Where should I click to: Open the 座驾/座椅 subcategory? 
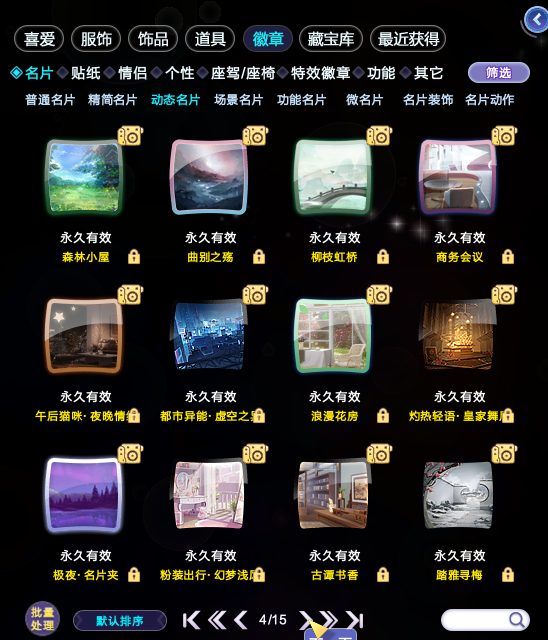point(243,73)
